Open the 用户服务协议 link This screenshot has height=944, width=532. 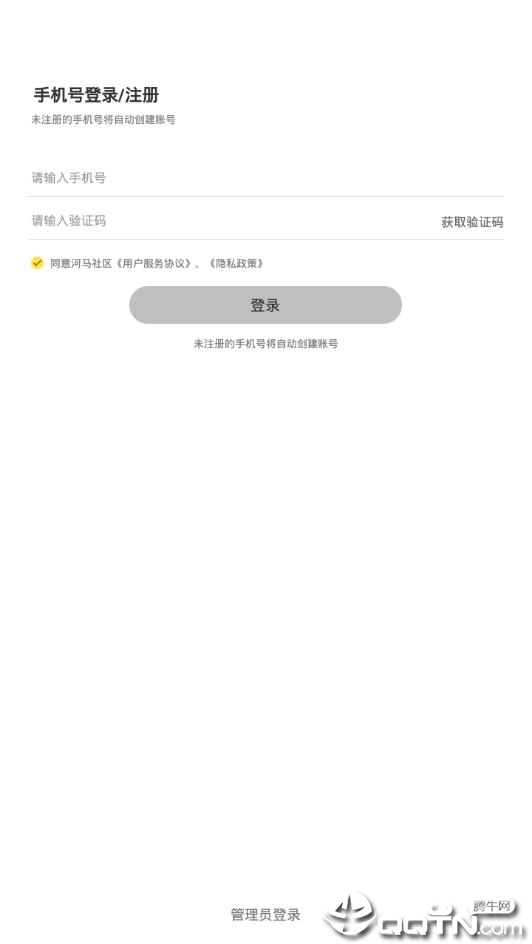[x=155, y=263]
